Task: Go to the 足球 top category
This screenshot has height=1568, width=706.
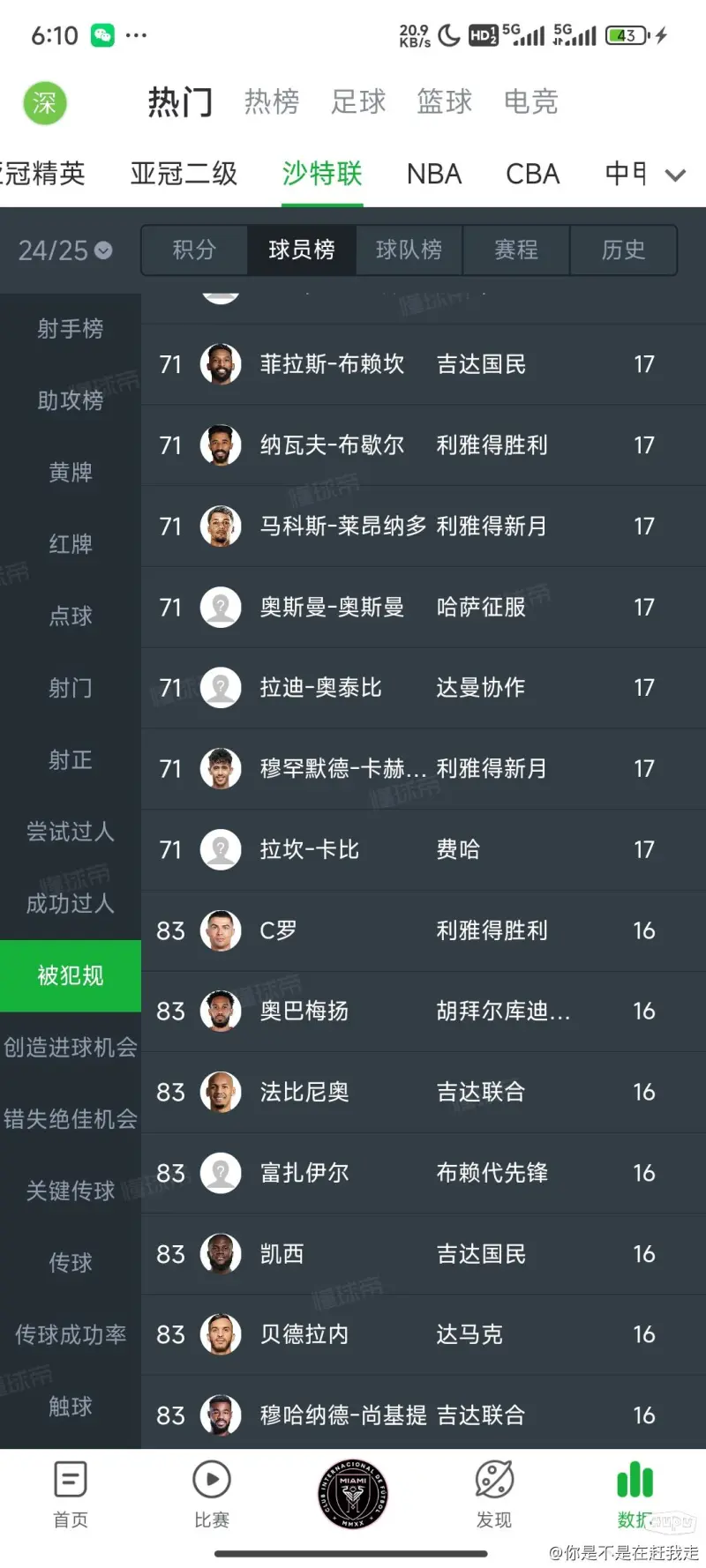Action: [358, 102]
